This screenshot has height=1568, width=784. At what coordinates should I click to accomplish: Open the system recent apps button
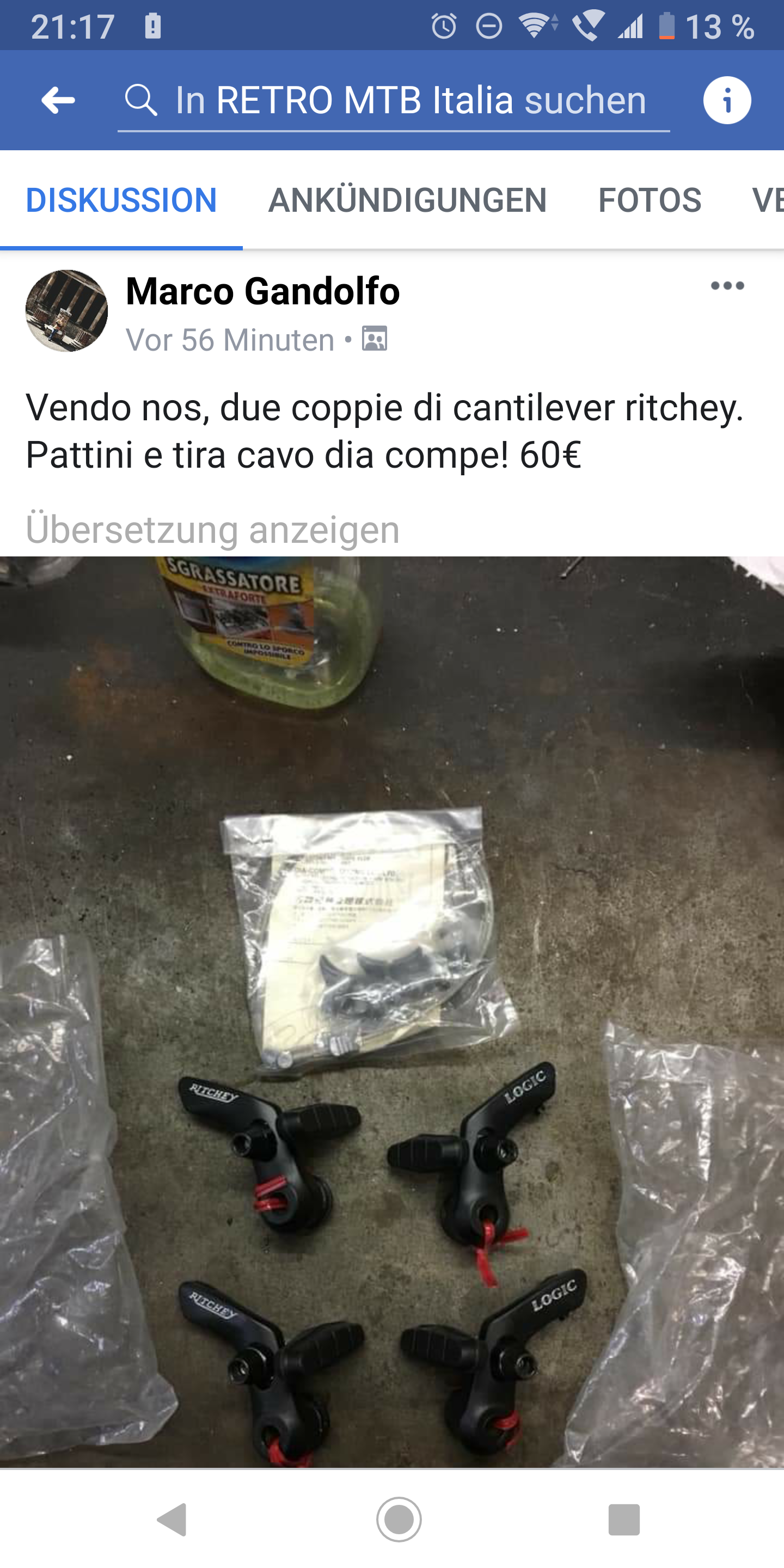[x=624, y=1520]
